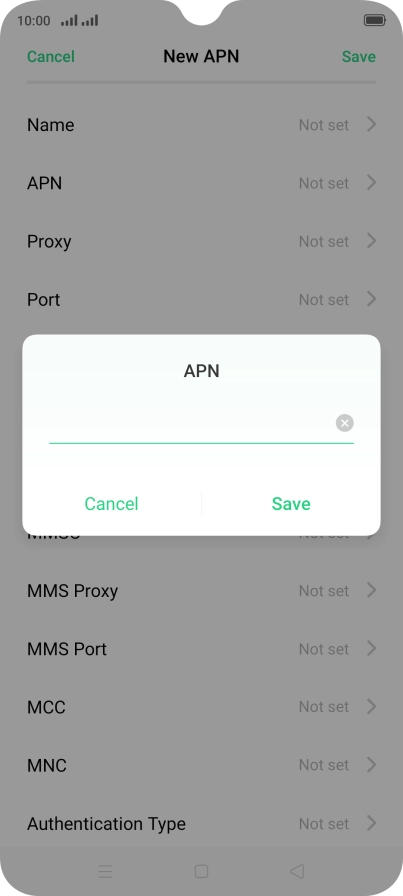Screen dimensions: 403x896
Task: Tap the APN text input field
Action: [192, 424]
